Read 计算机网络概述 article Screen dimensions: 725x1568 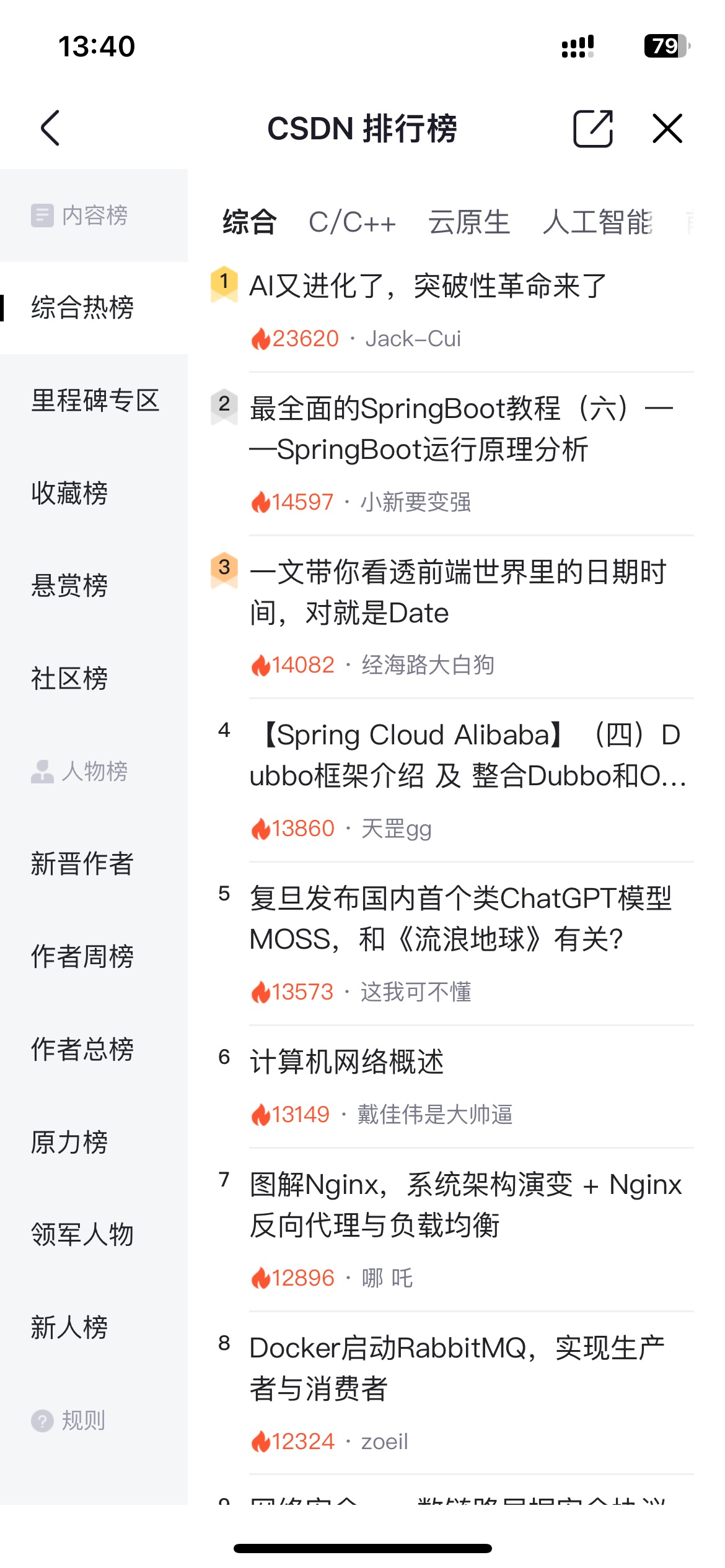[x=347, y=1061]
